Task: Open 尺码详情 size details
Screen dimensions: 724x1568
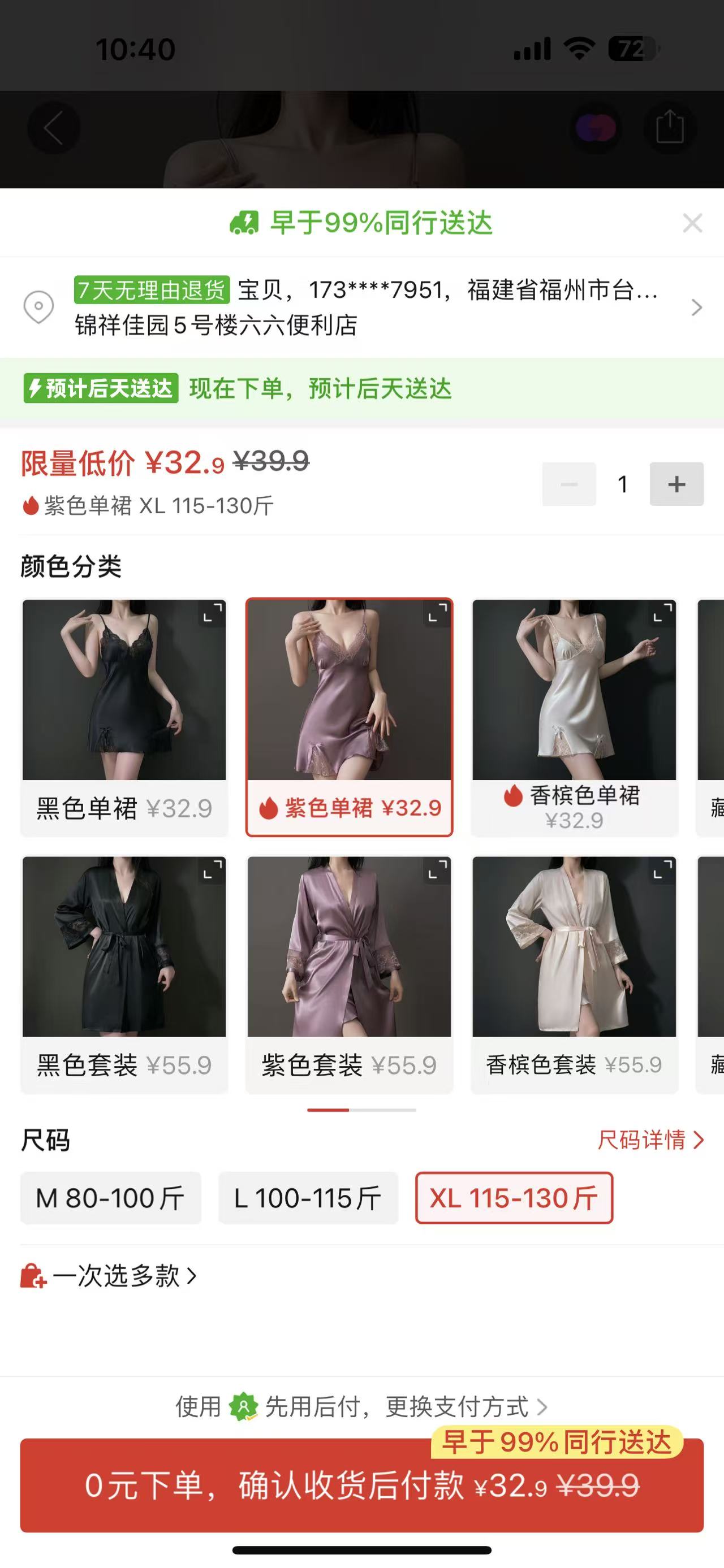Action: click(x=650, y=1140)
